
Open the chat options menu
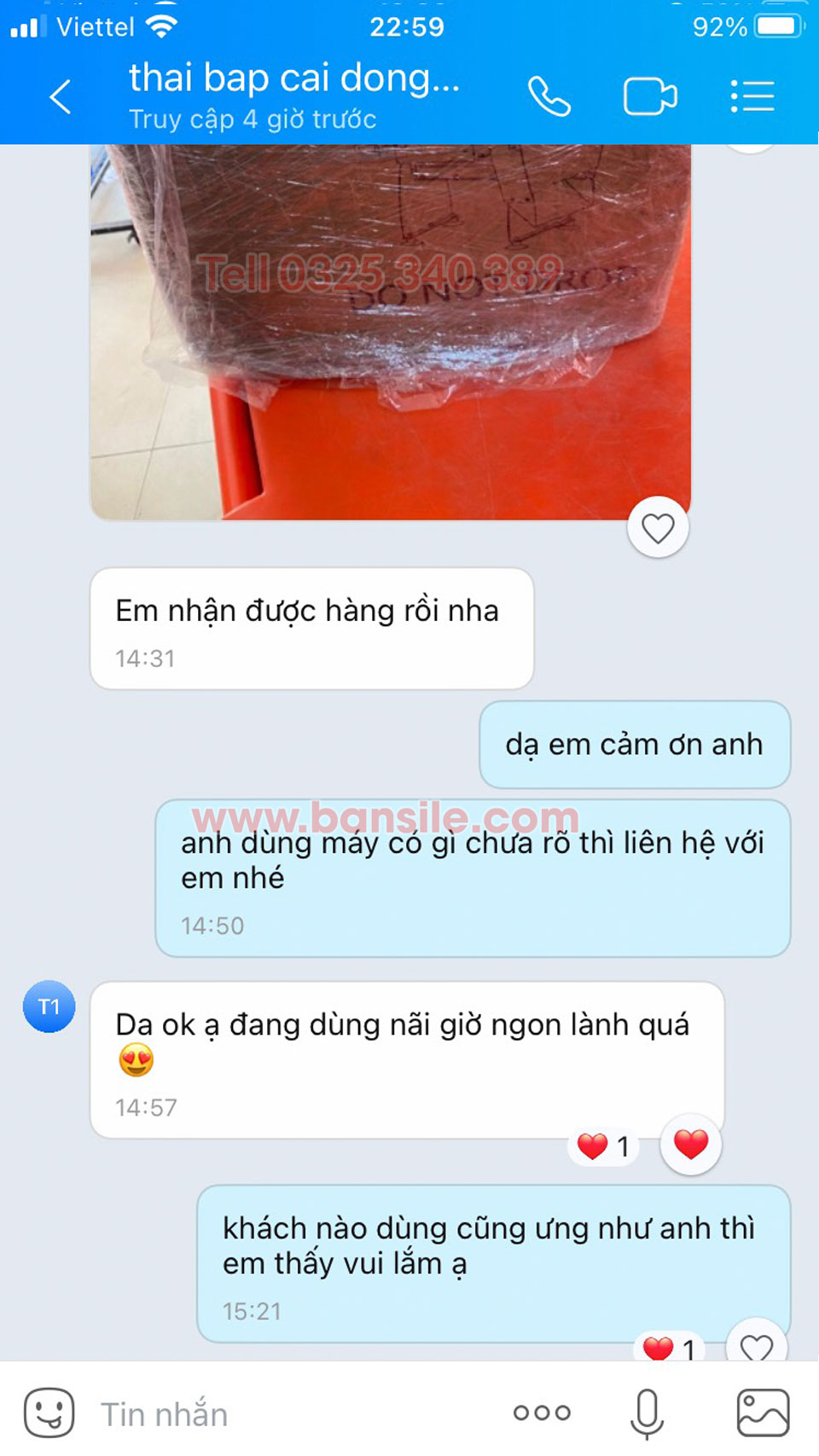(752, 96)
